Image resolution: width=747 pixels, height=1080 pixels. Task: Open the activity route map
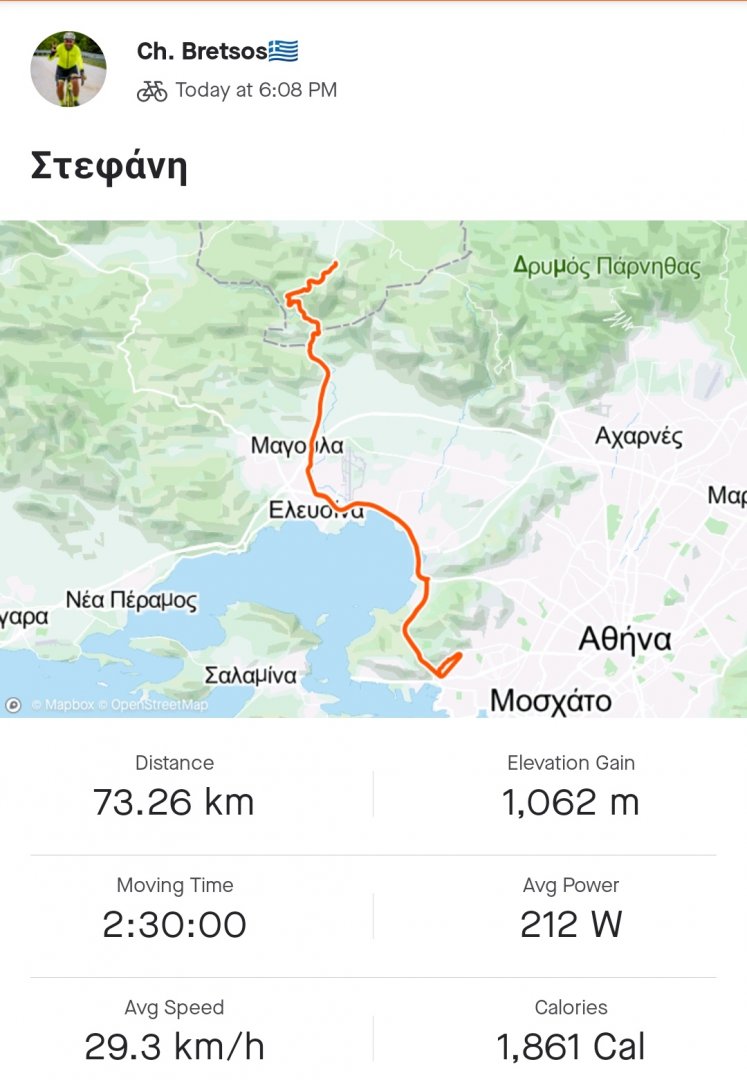(373, 468)
